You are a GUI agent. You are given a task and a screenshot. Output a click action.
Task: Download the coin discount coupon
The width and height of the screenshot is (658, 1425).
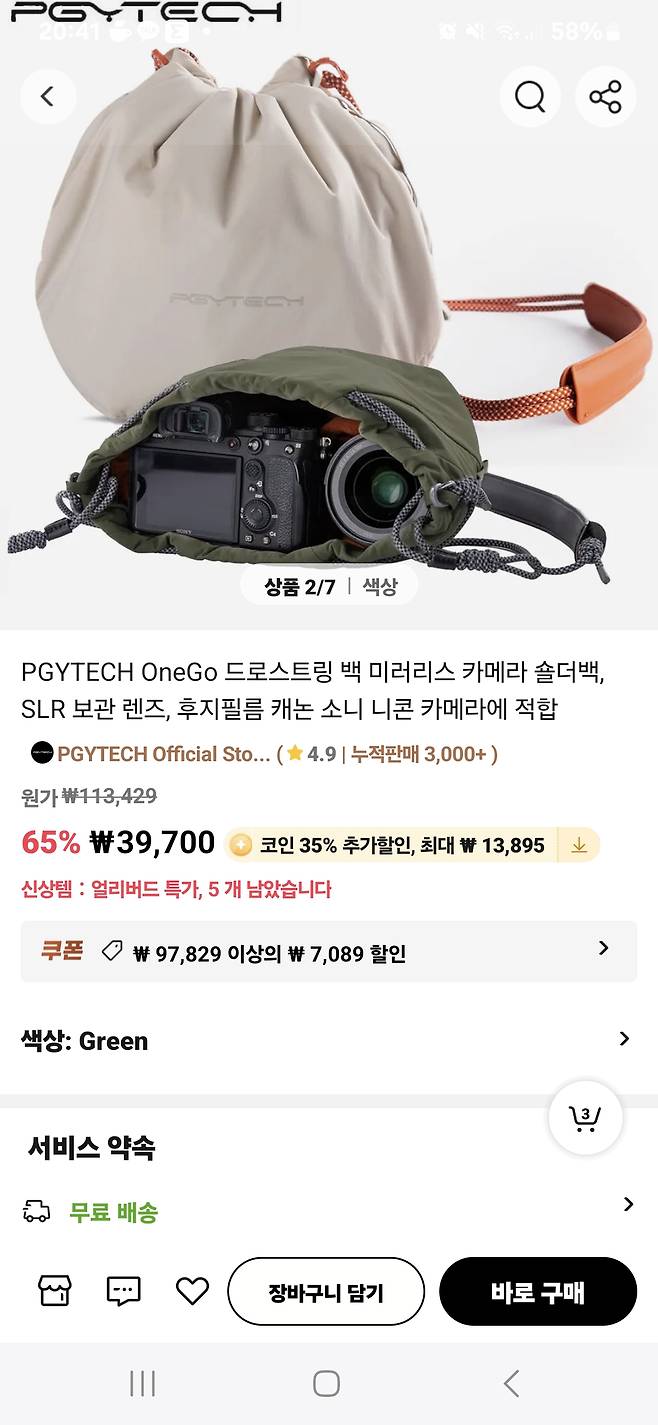click(x=579, y=845)
